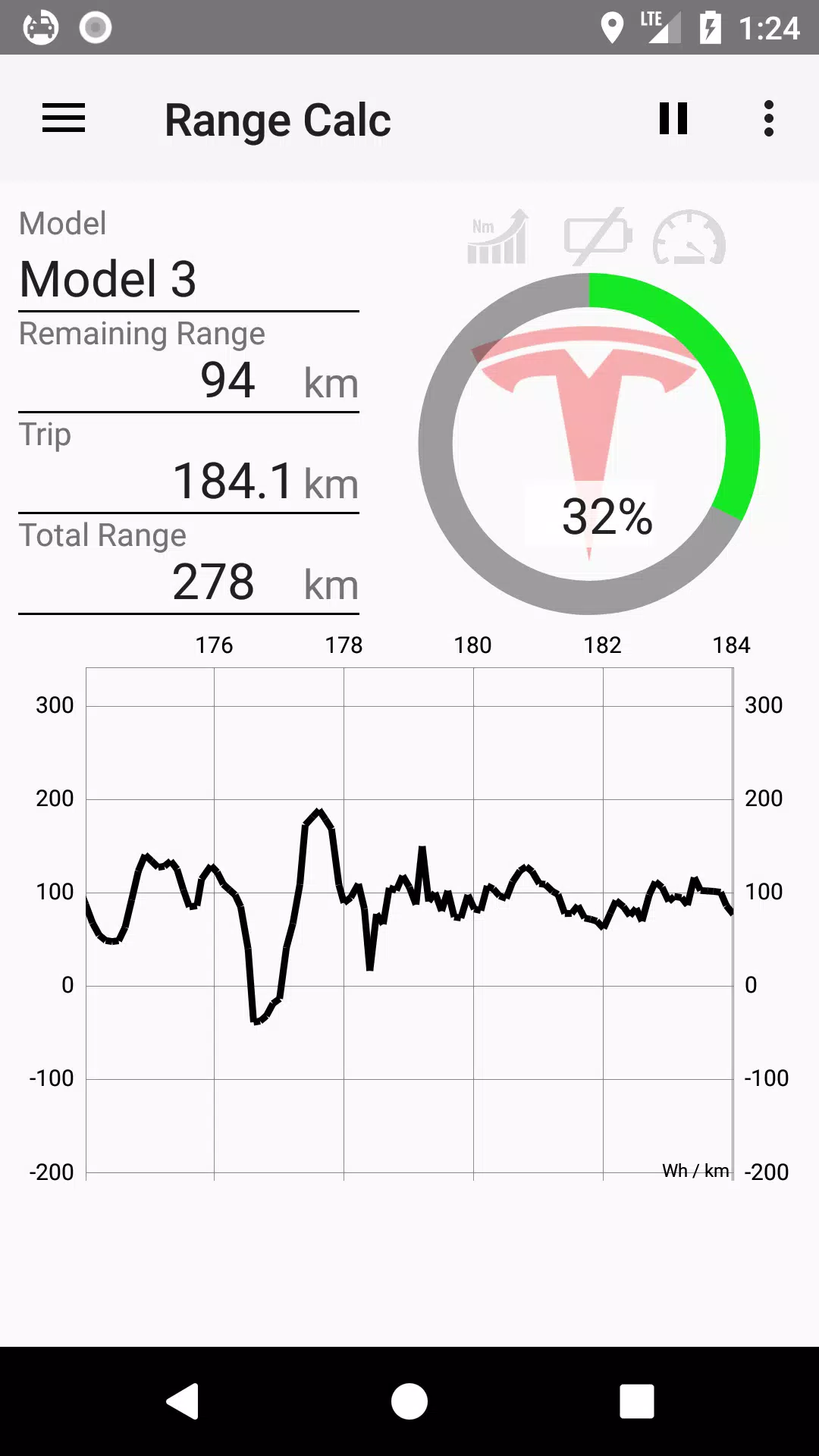
Task: Select the Model 3 model field
Action: tap(188, 278)
